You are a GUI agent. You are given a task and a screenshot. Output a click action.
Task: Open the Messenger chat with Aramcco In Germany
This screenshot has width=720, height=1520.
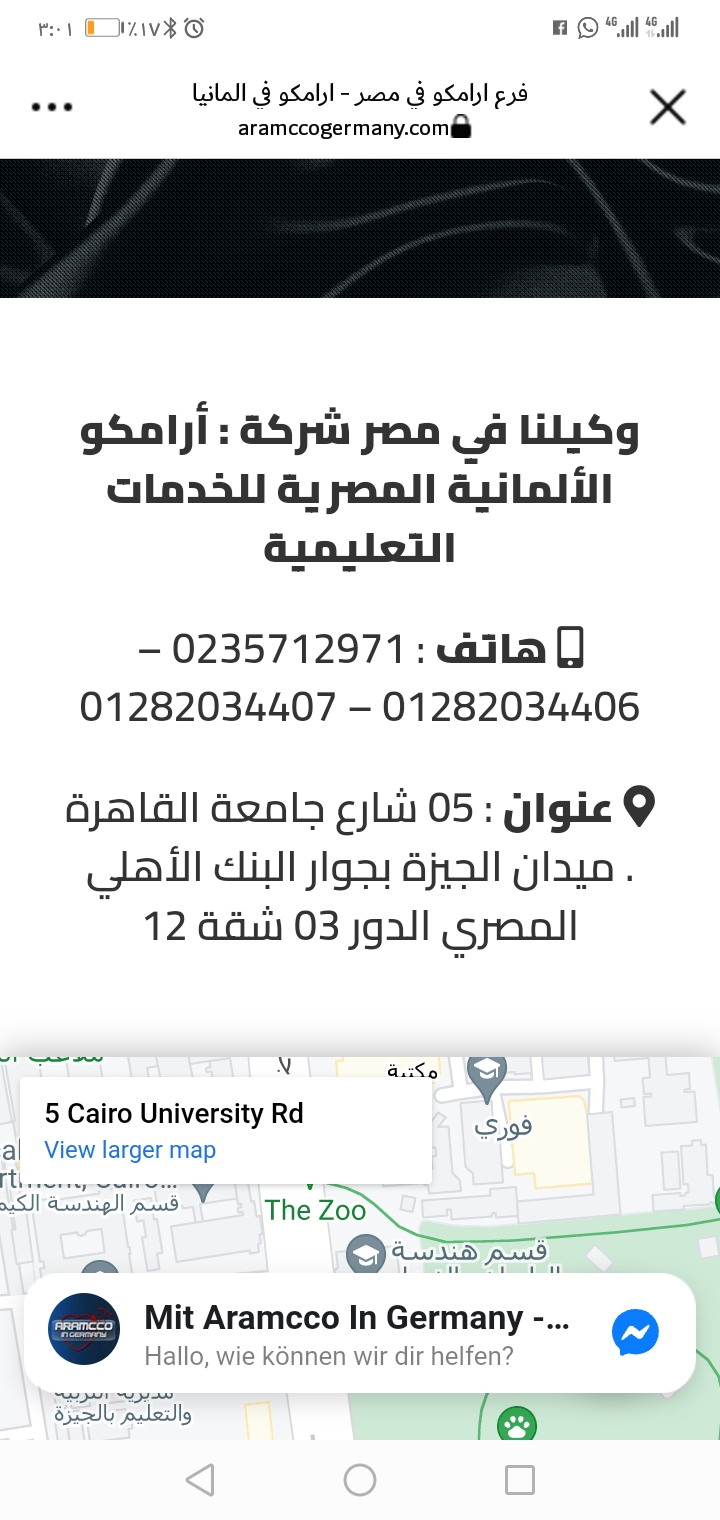(359, 1333)
